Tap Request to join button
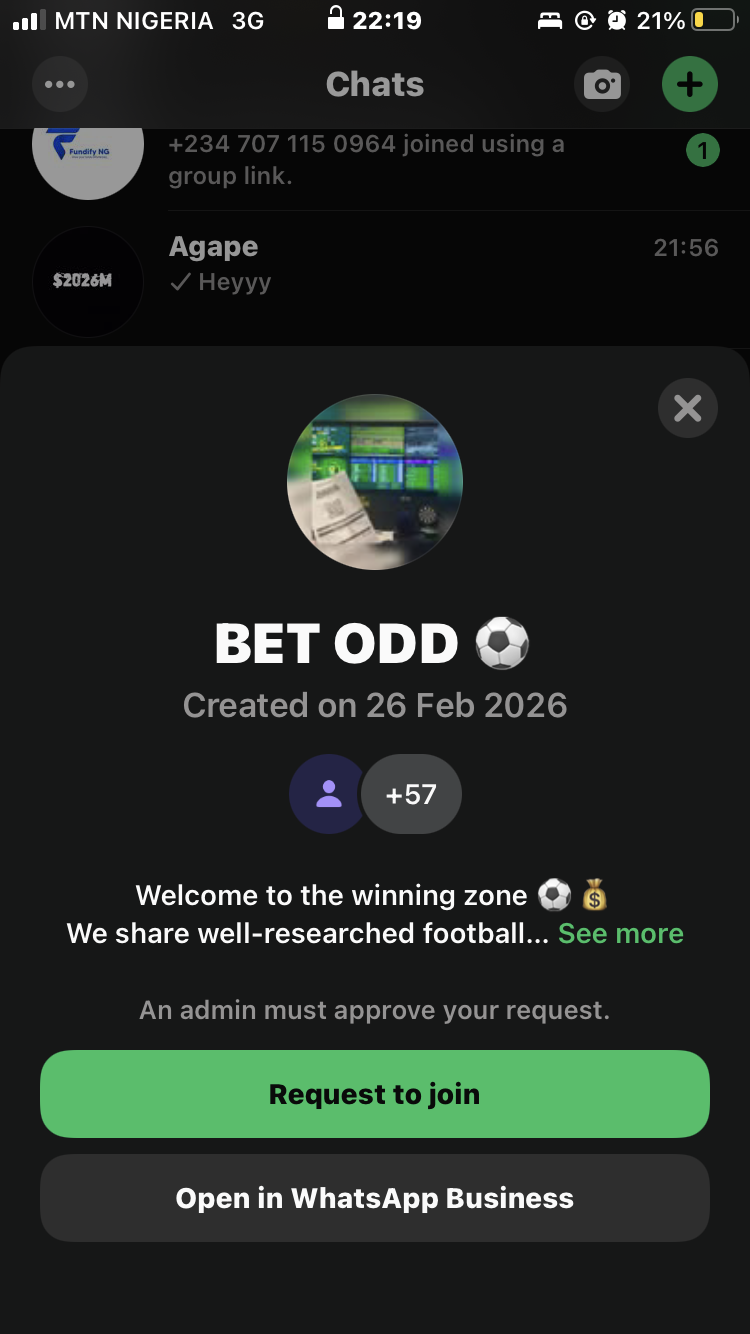 click(x=374, y=1094)
